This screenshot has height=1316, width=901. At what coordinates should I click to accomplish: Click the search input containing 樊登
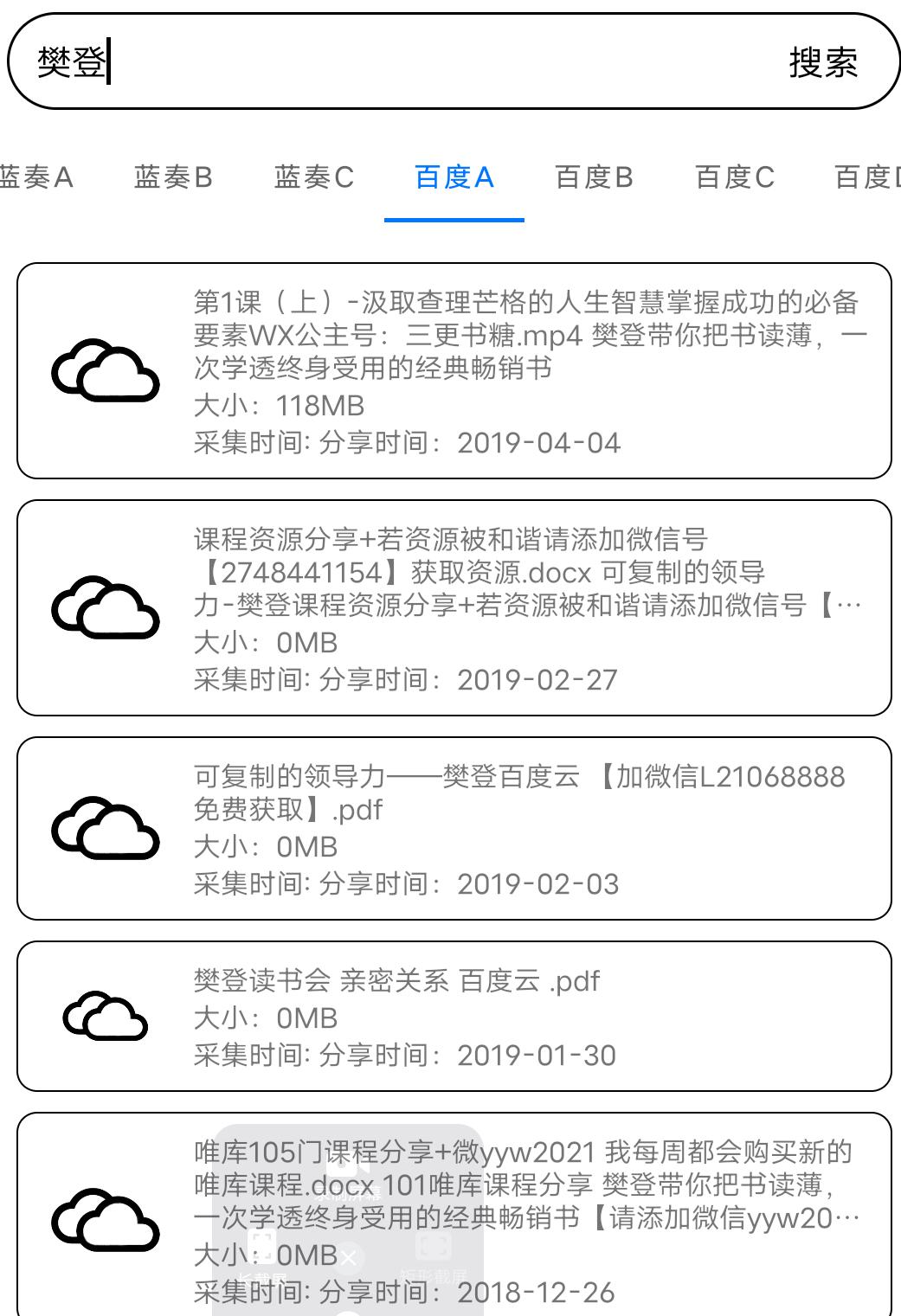point(346,63)
